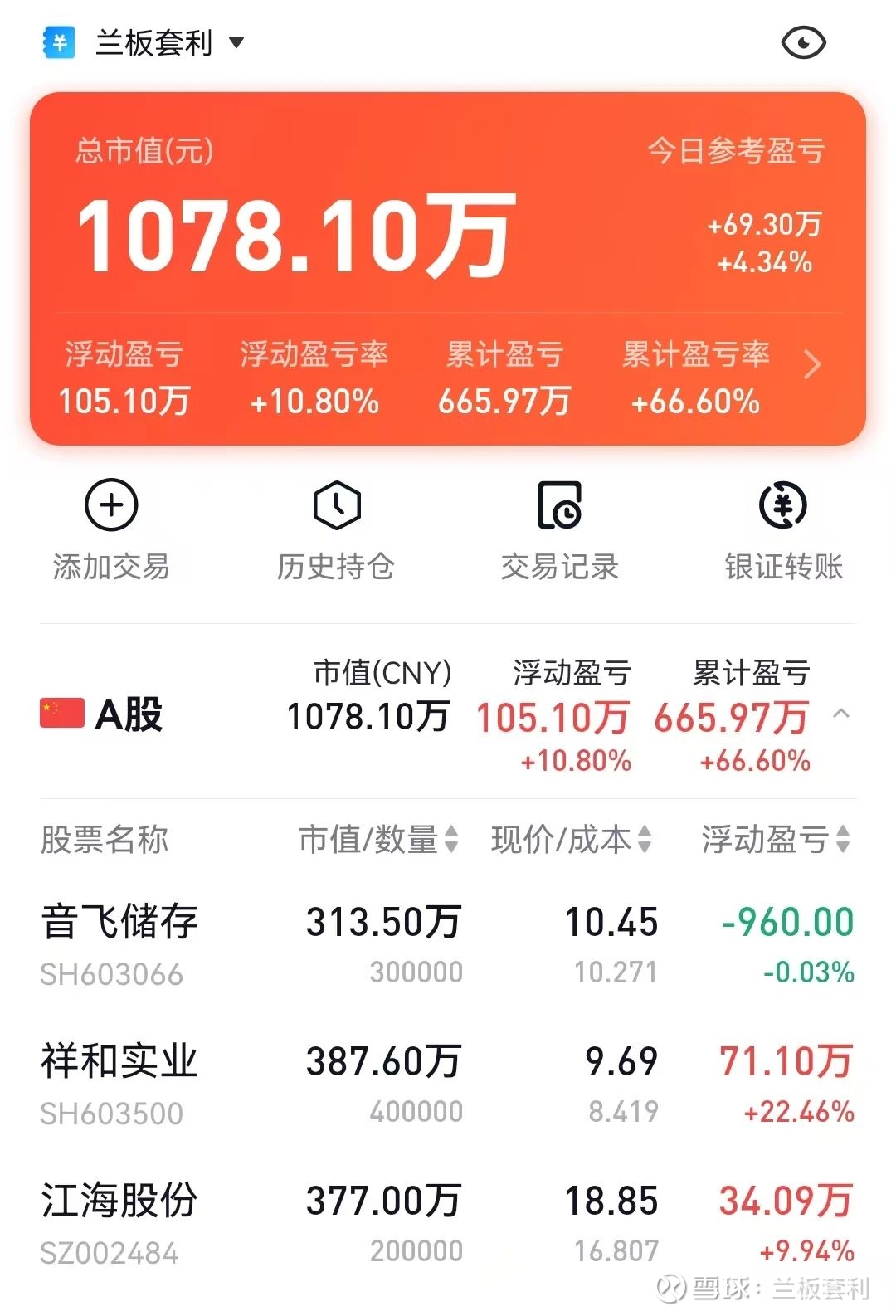Sort holdings by 浮动盈亏

pos(775,840)
